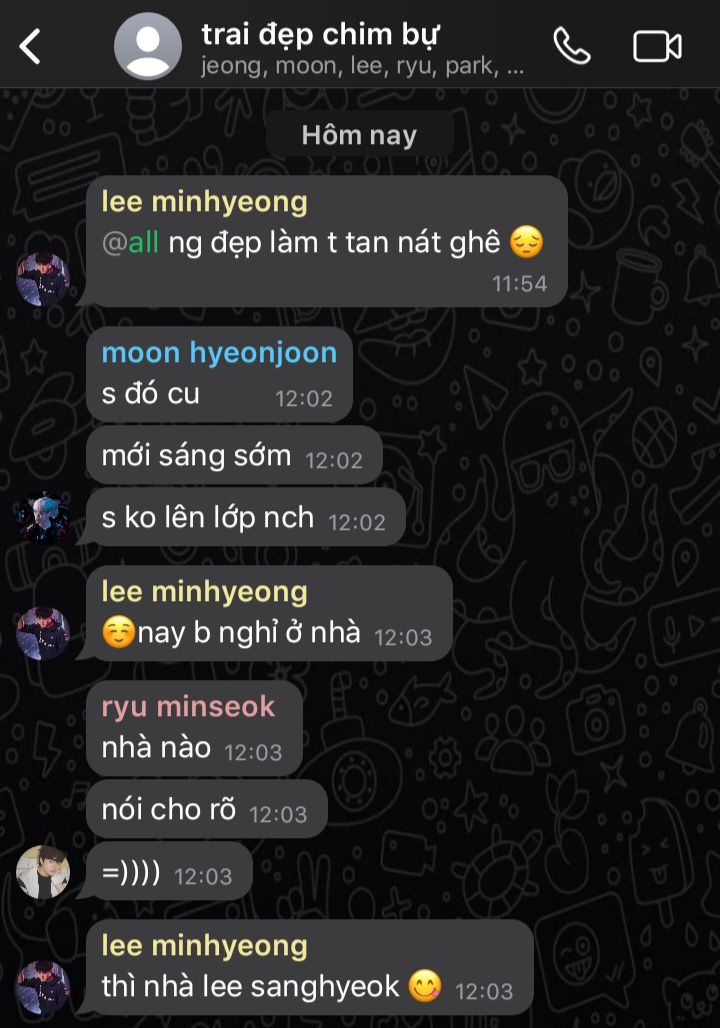View moon hyeonjoon's avatar beside "s ko lên lớp nch"
The image size is (720, 1028).
[x=43, y=517]
